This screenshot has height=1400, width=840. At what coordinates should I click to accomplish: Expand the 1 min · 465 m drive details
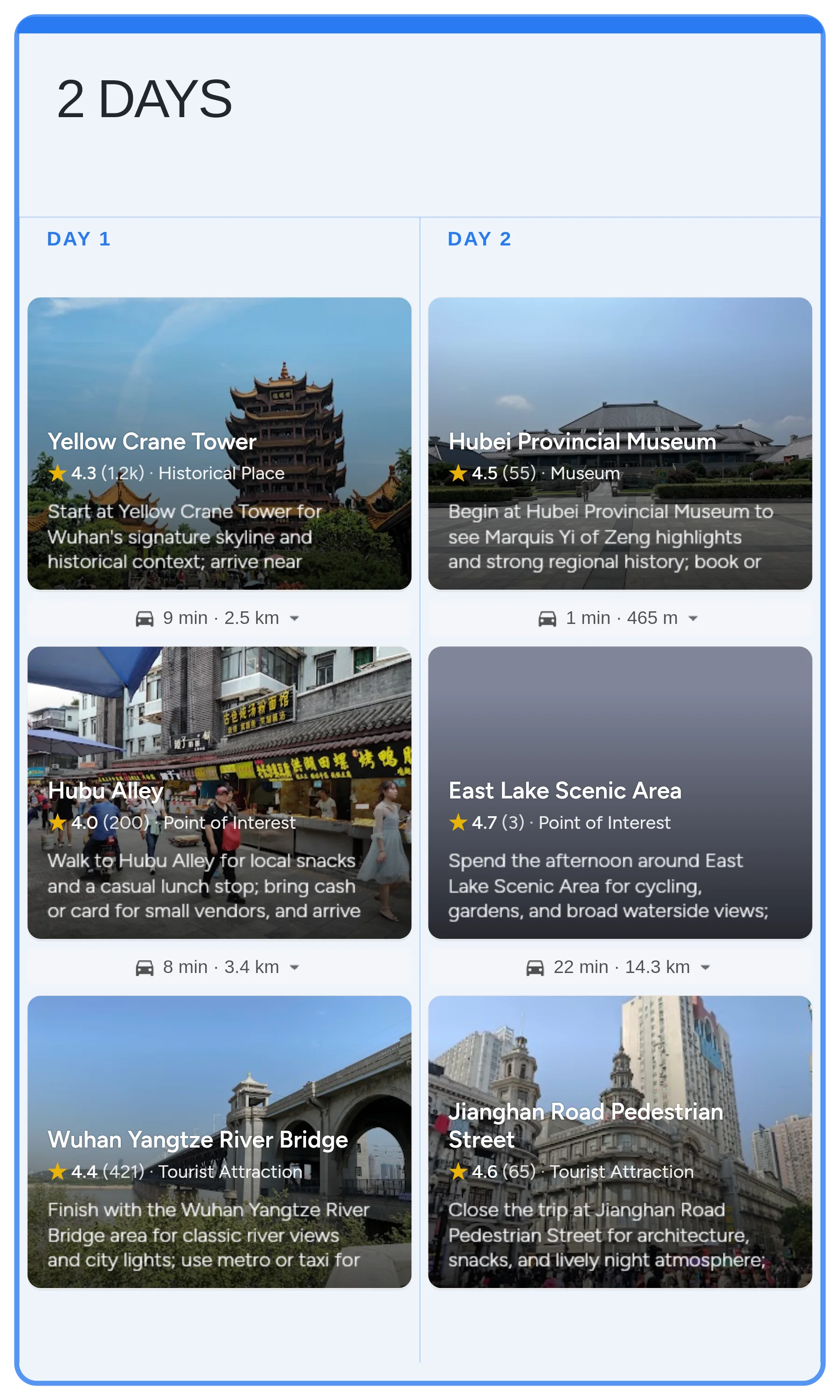point(693,618)
